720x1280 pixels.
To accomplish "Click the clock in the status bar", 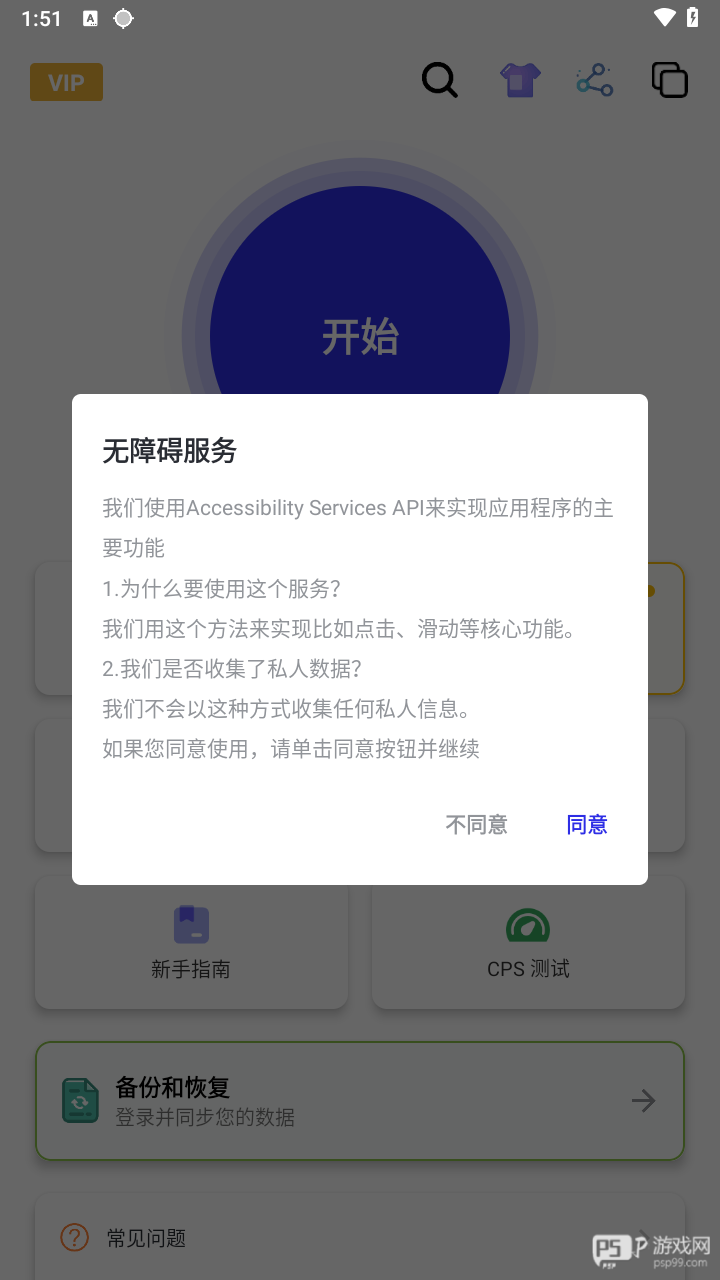I will pos(41,17).
